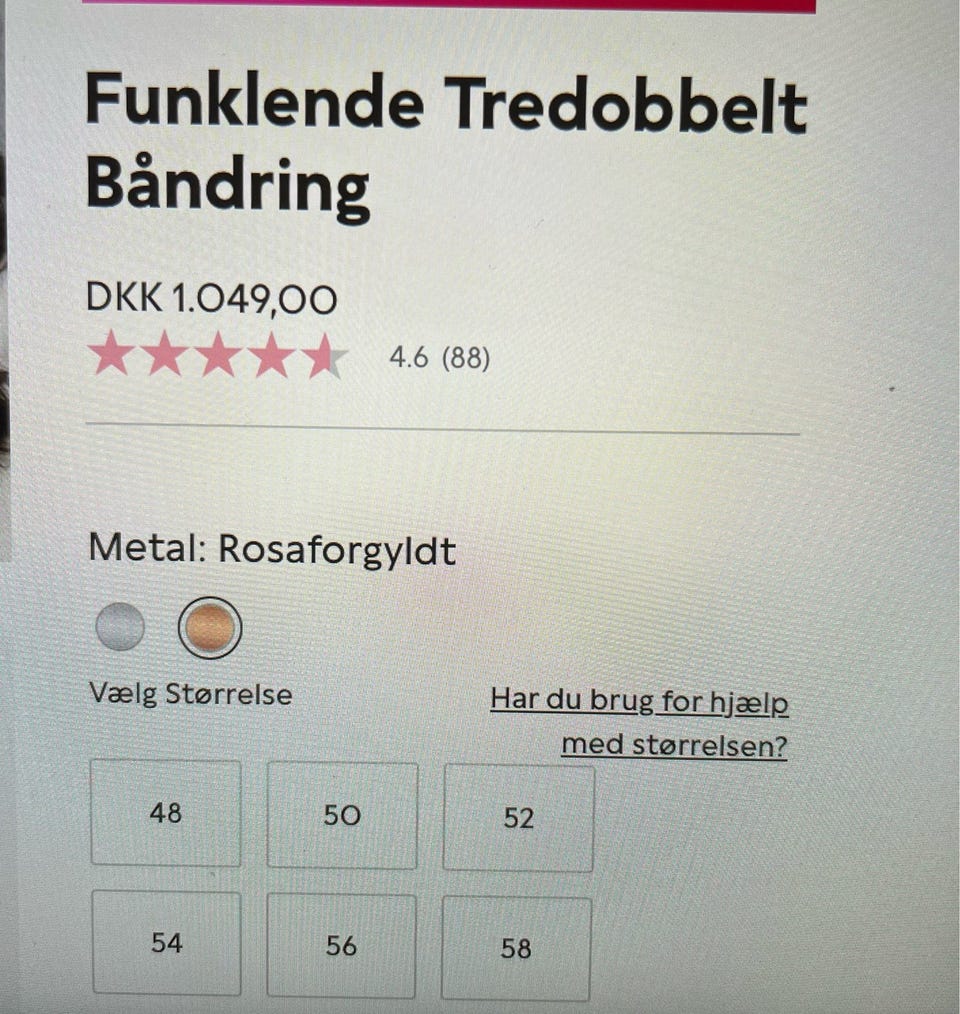Open reviews via the 4.6 rating score
The image size is (960, 1014).
(x=408, y=357)
